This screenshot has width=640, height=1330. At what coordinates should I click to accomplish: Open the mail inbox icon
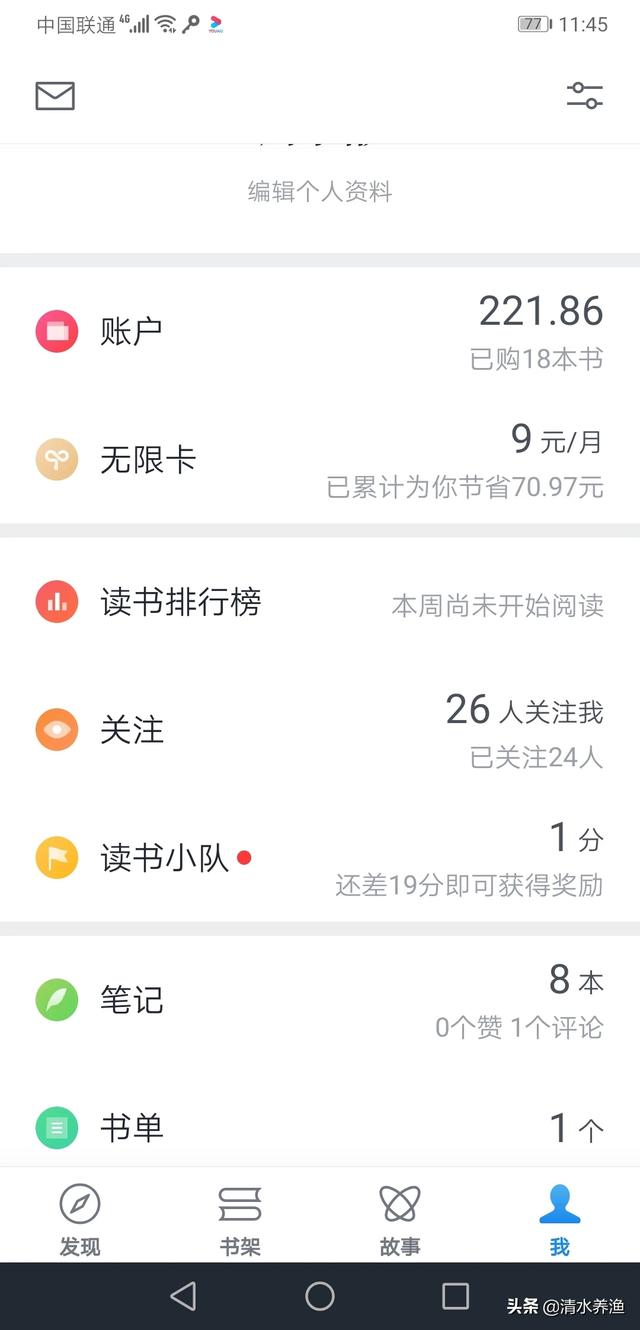[55, 96]
